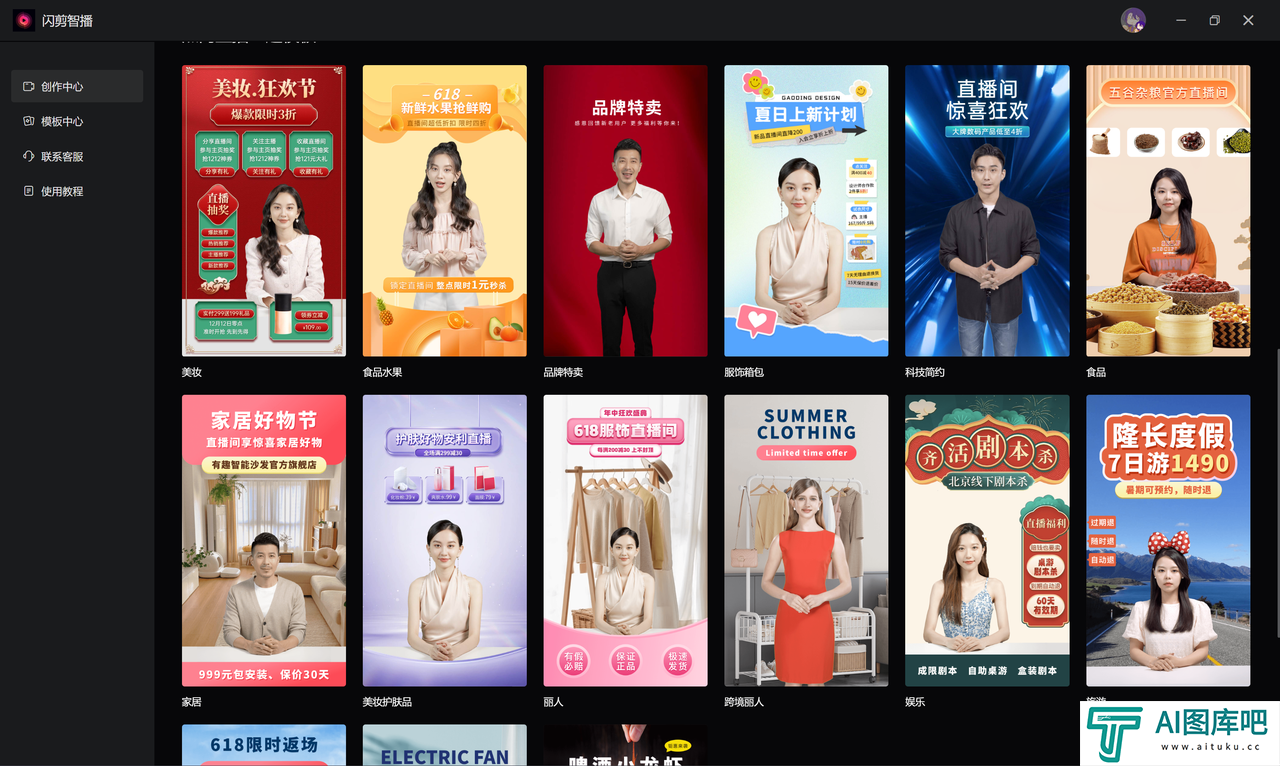Pick the 跨境丽人 Summer Clothing template

point(806,540)
